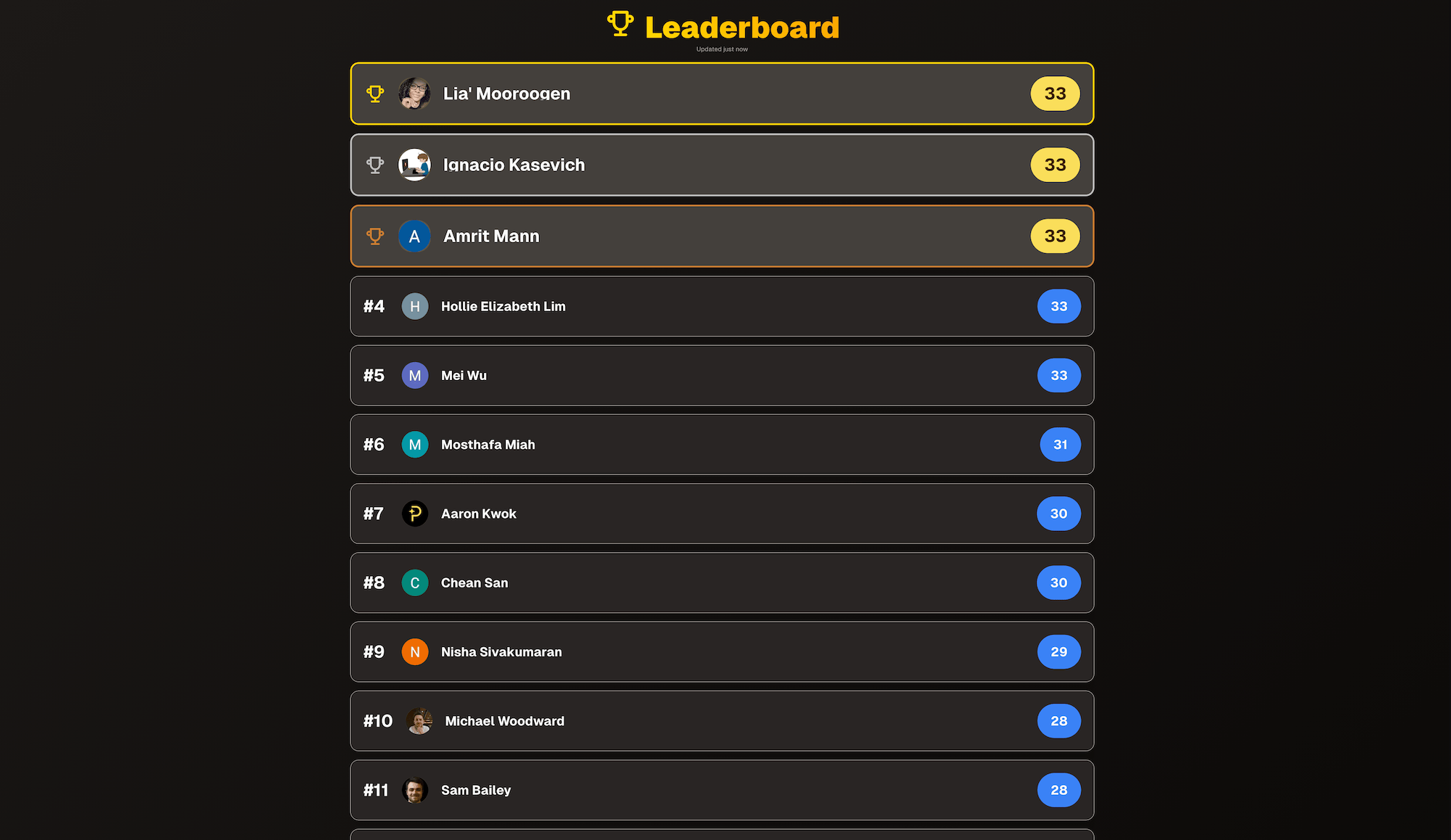
Task: View Michael Woodward's ranking row
Action: coord(721,721)
